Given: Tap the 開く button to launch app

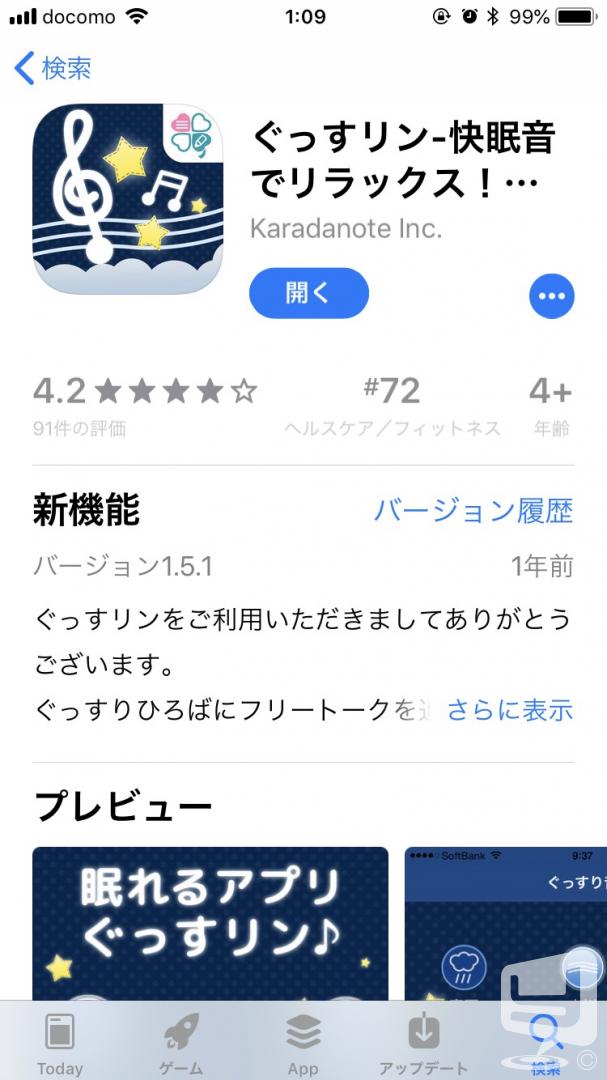Looking at the screenshot, I should click(x=309, y=293).
